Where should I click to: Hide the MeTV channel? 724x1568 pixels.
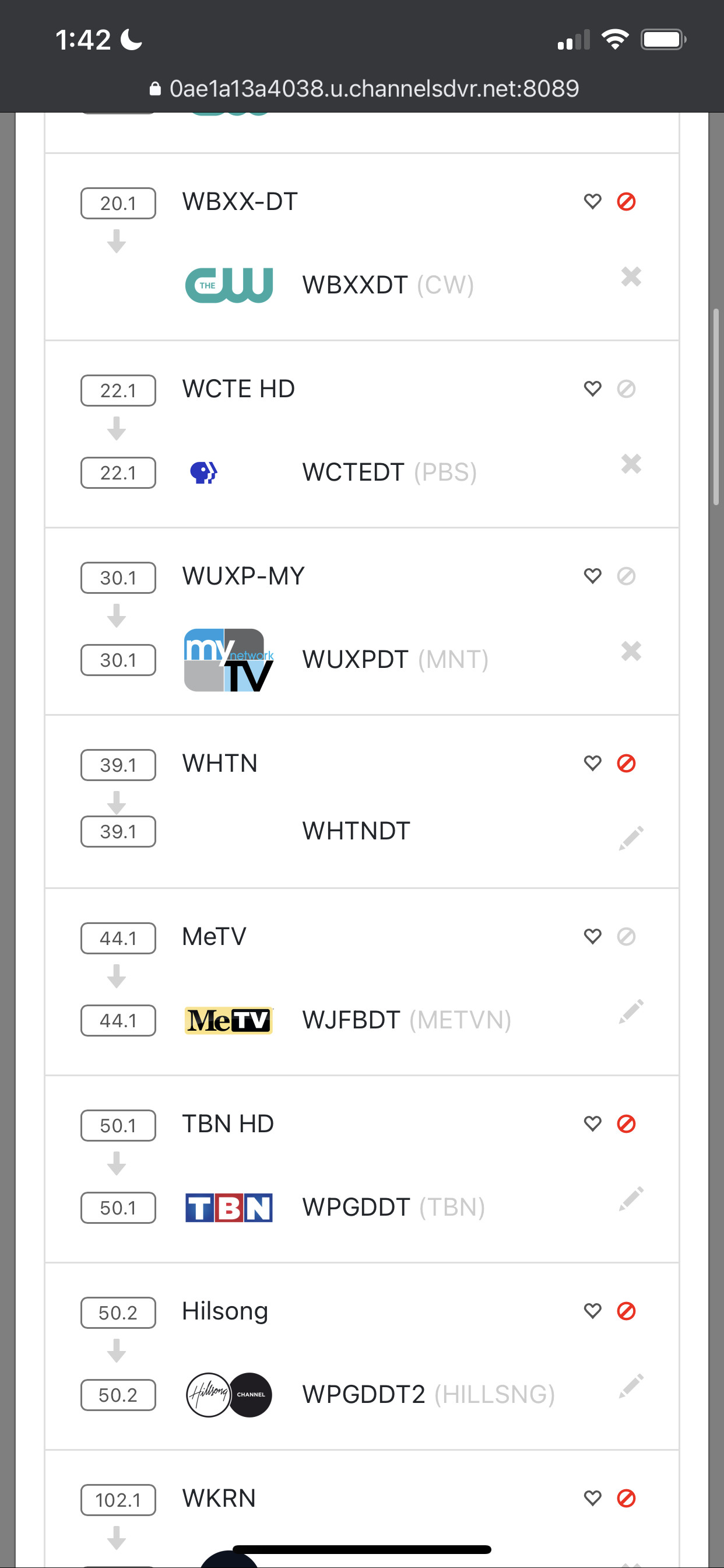click(x=626, y=936)
